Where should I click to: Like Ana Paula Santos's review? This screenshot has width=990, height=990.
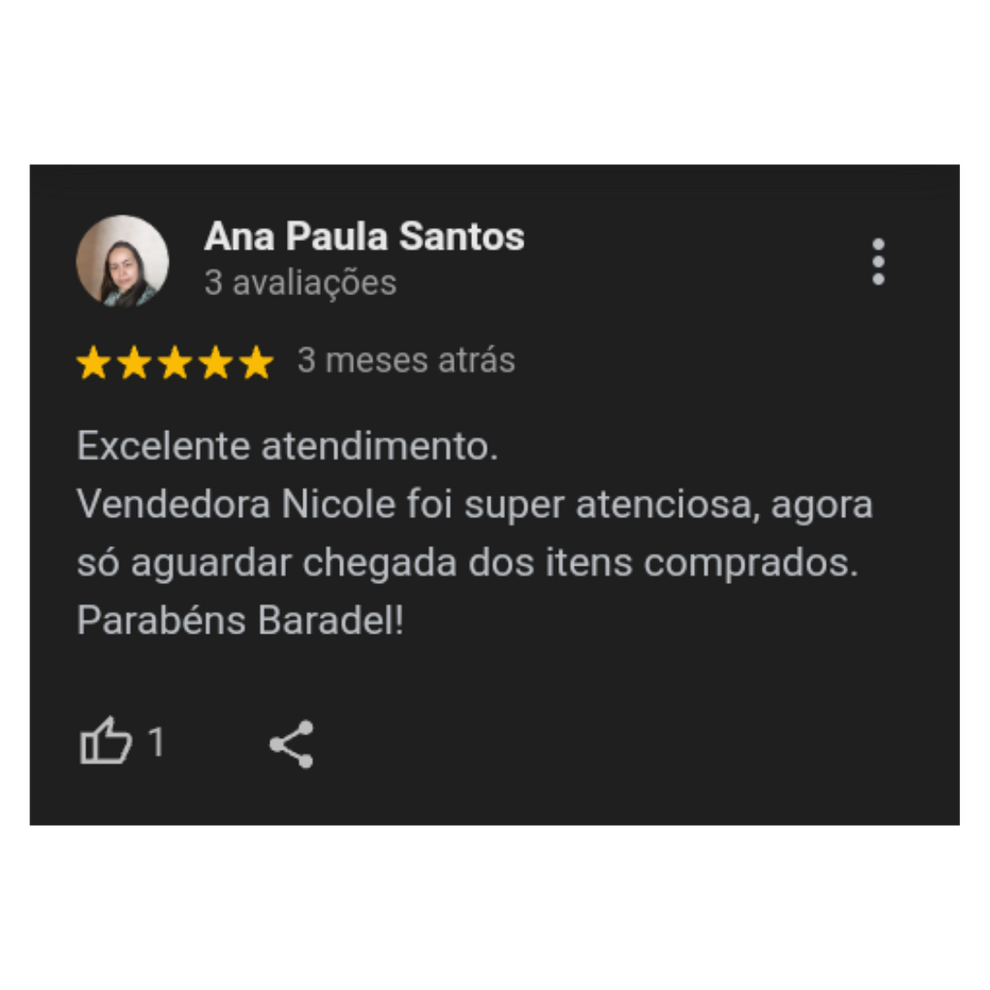click(x=106, y=743)
